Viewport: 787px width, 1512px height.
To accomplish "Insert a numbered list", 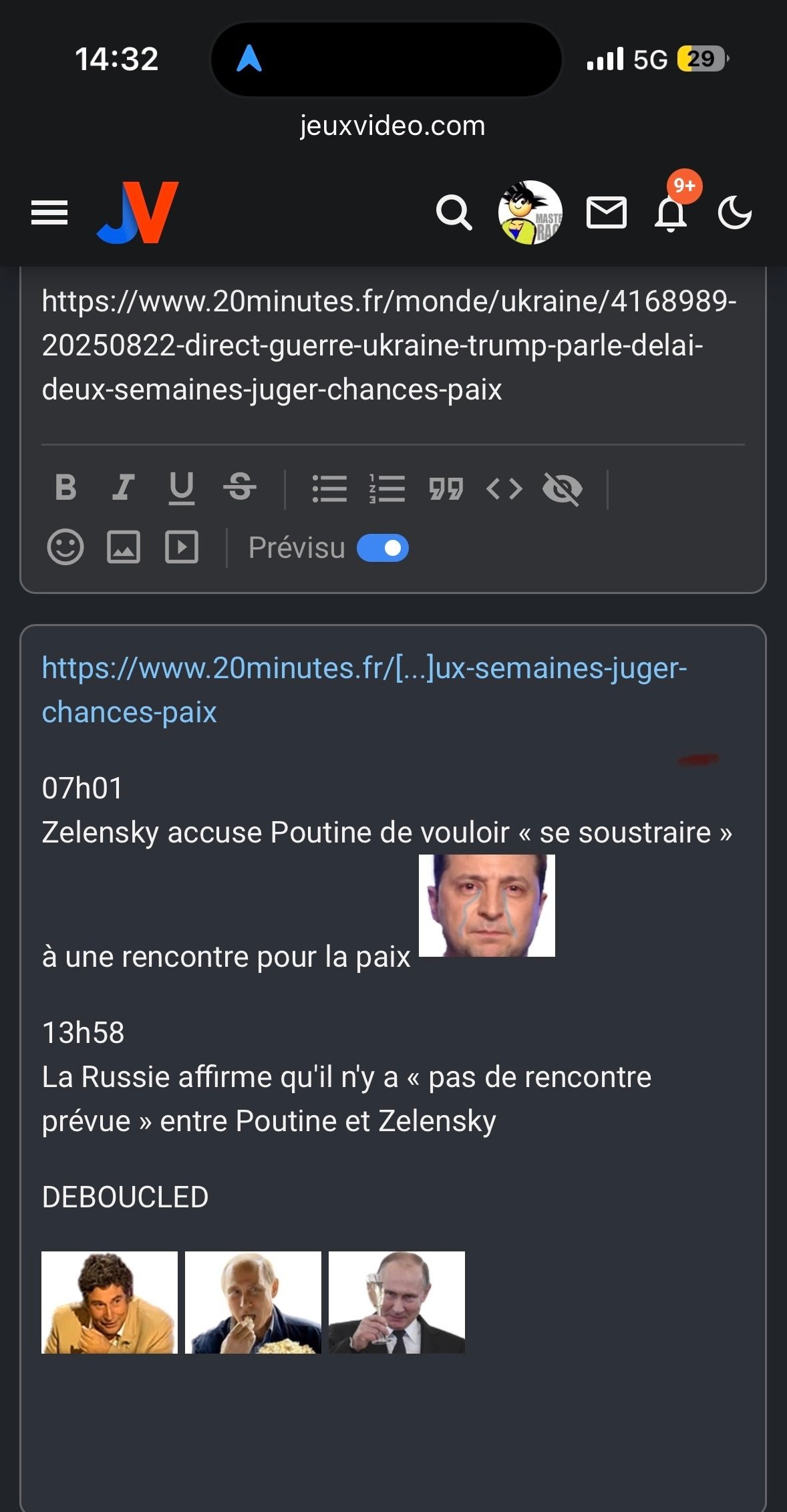I will tap(387, 489).
